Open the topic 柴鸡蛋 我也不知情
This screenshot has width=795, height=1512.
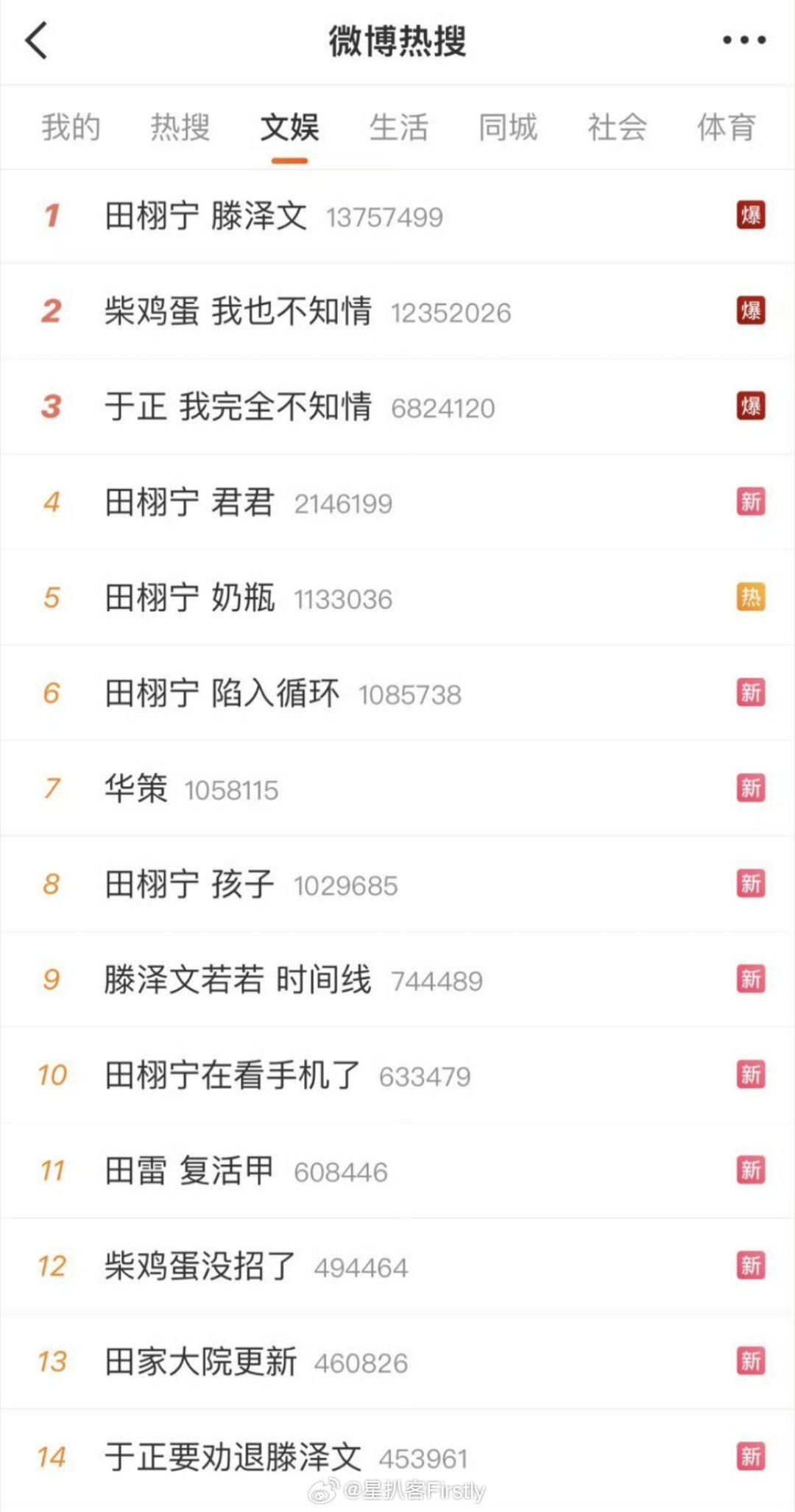click(397, 311)
